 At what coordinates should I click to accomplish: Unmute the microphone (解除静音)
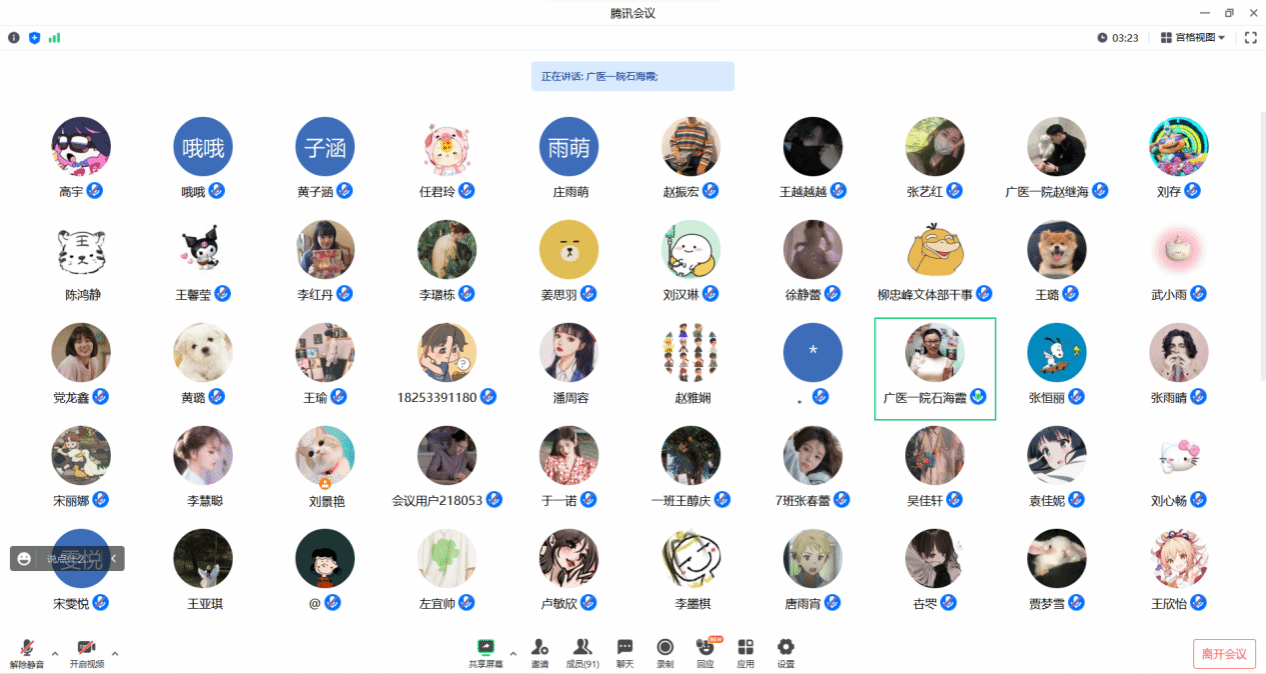(27, 652)
